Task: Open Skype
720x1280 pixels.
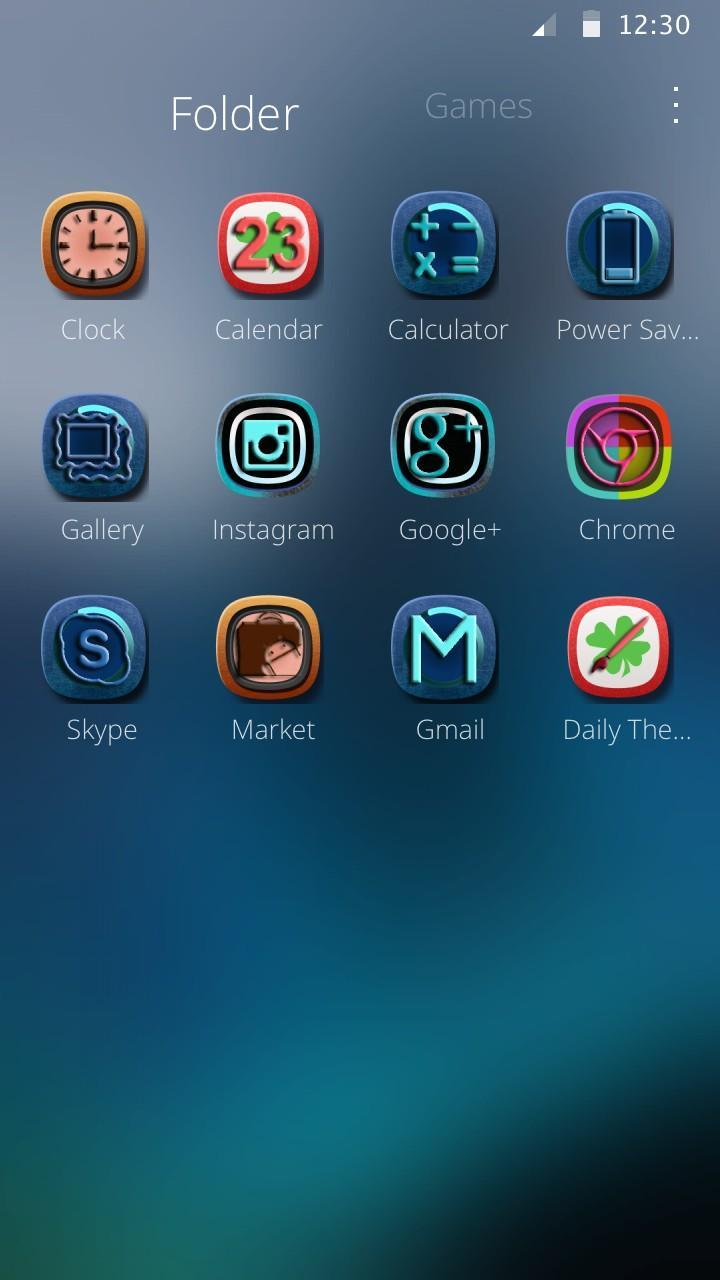Action: pyautogui.click(x=94, y=647)
